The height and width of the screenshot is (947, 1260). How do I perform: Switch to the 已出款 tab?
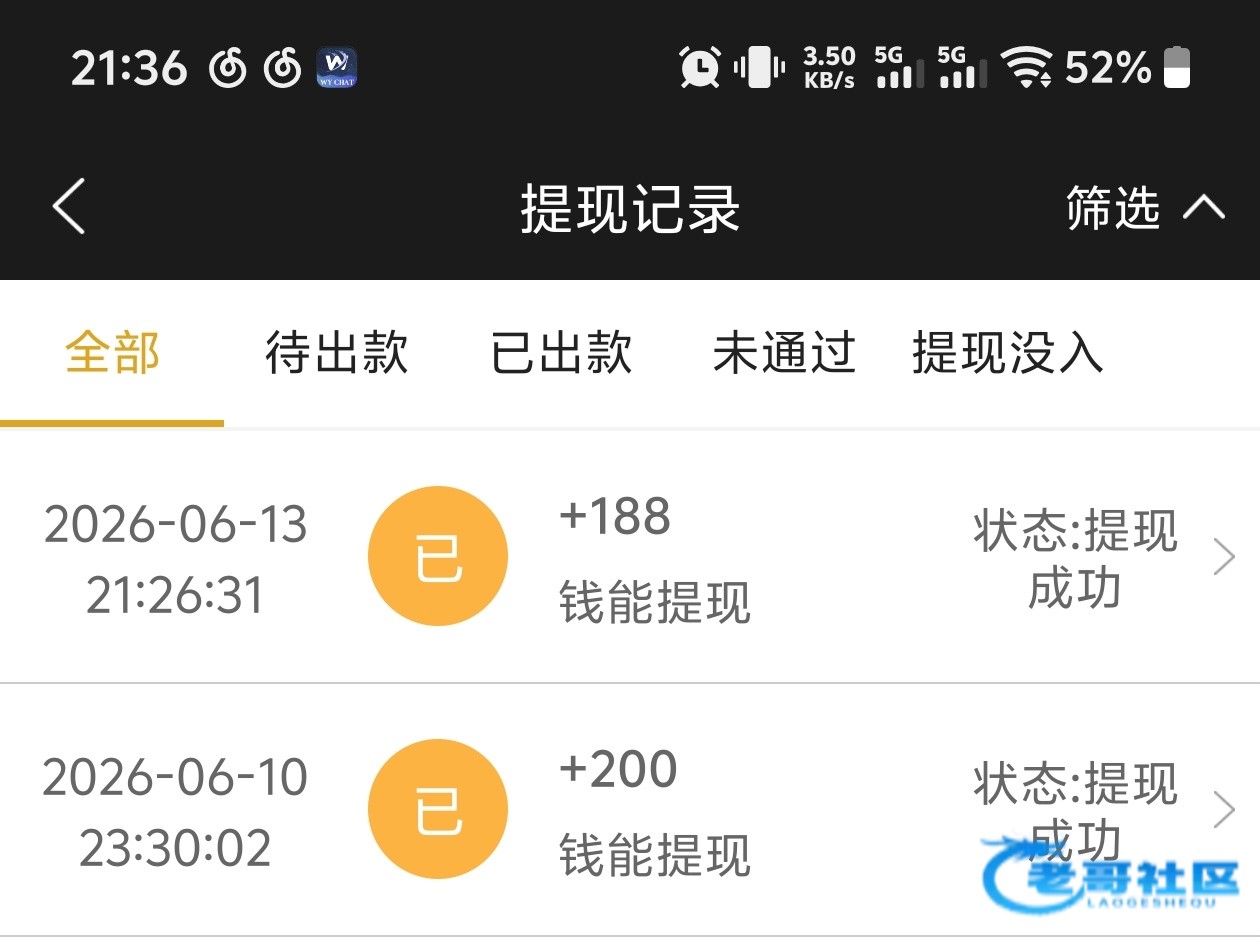point(561,353)
